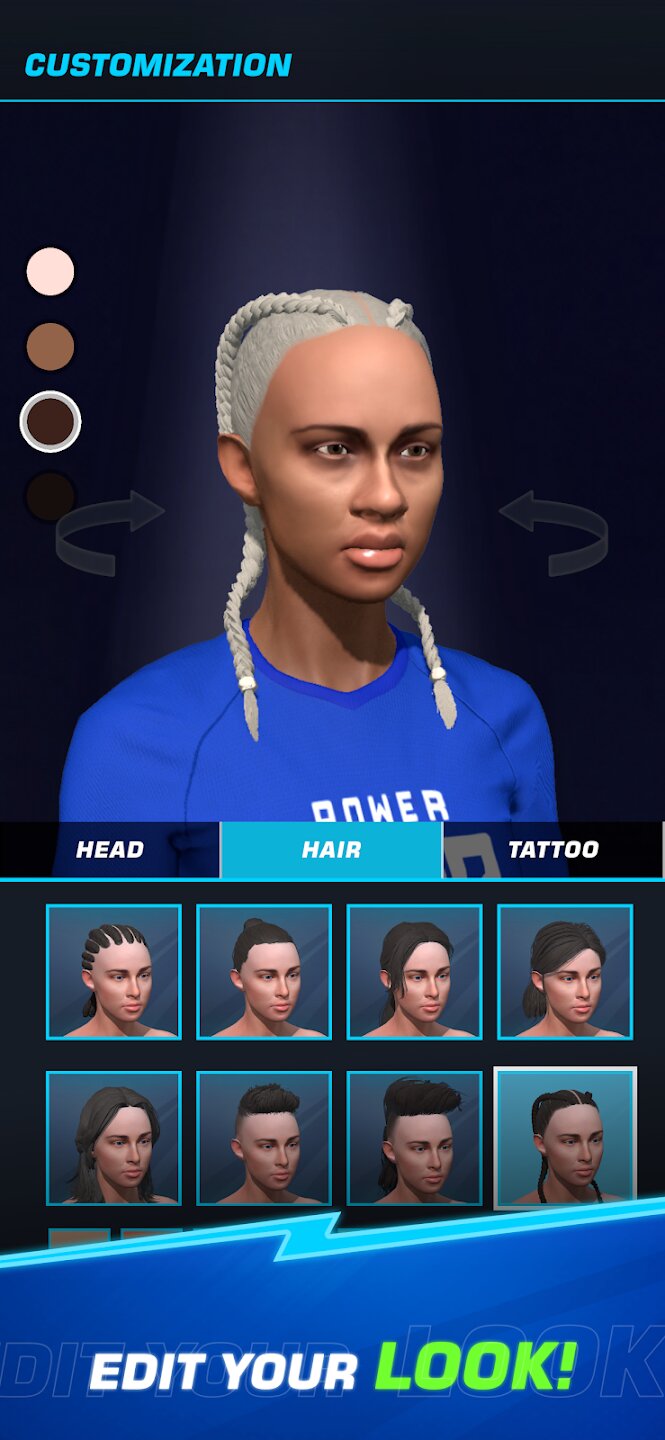The image size is (665, 1440).
Task: Select the short spiky undercut hairstyle
Action: pos(264,1138)
